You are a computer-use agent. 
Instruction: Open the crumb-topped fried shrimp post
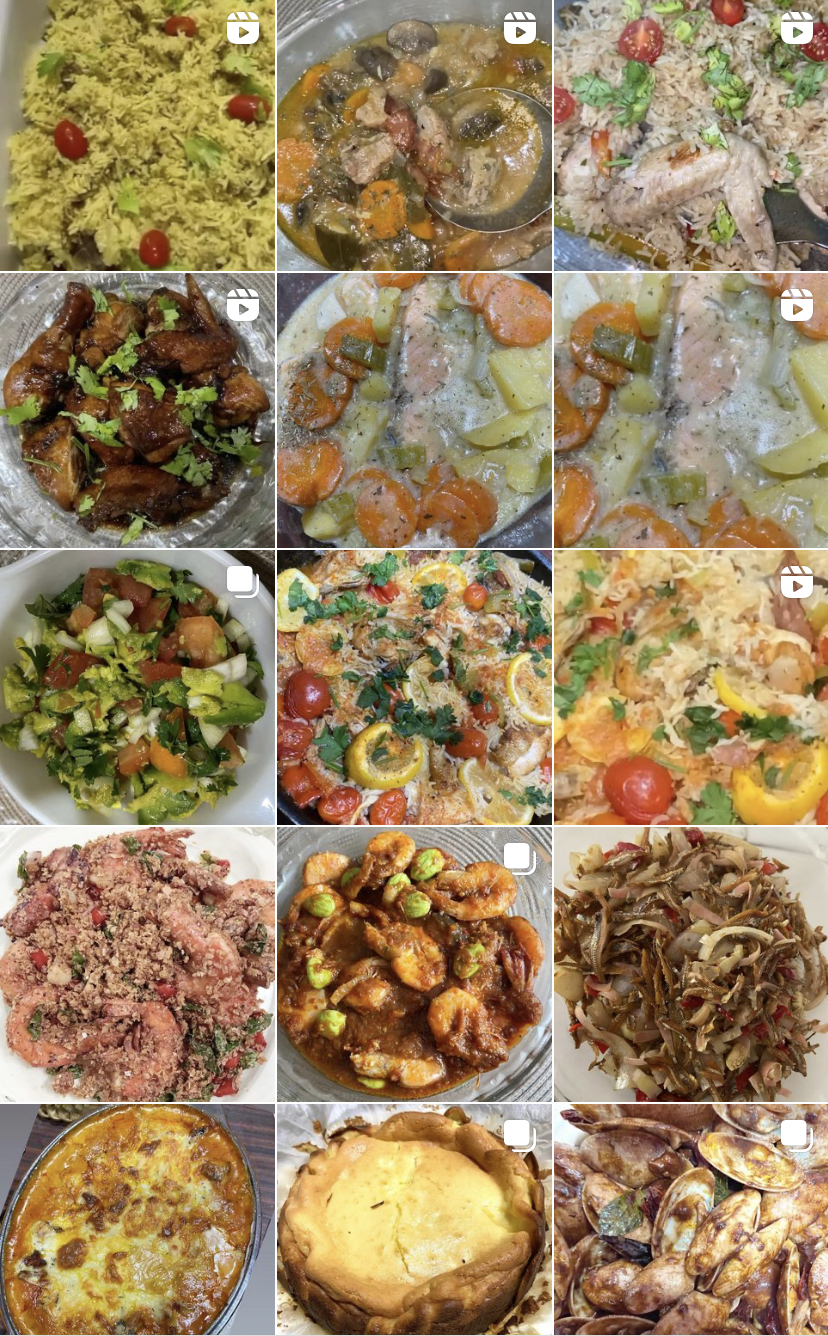(x=137, y=964)
